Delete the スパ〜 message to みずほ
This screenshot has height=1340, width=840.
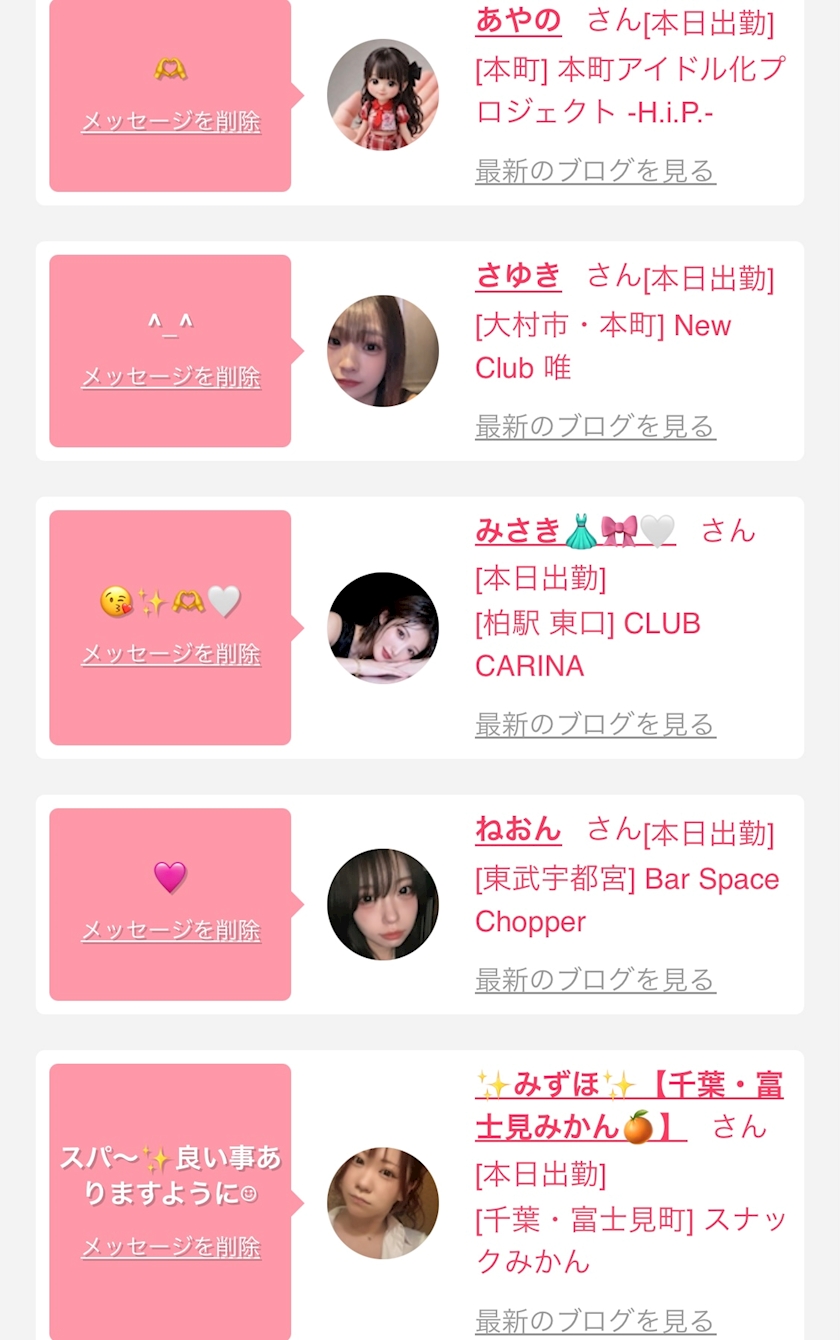click(x=171, y=1247)
